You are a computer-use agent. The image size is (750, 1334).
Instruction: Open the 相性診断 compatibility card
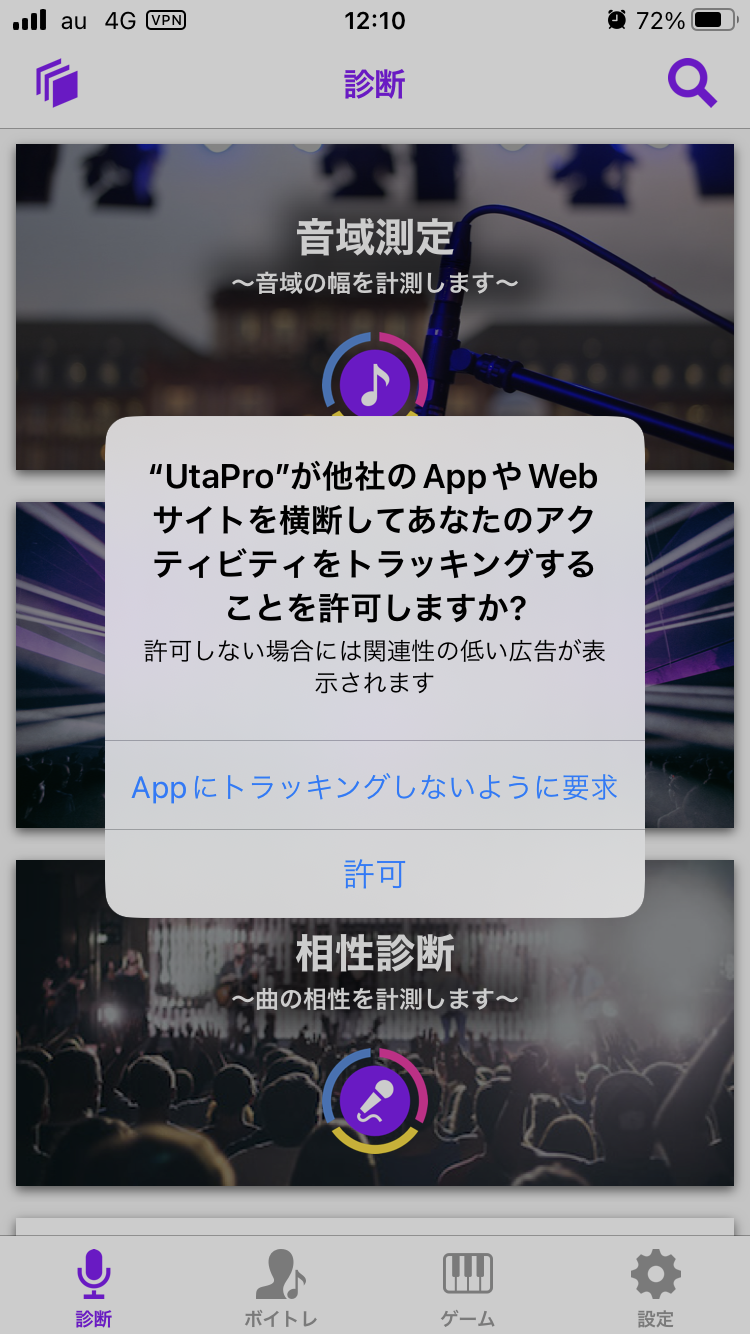coord(375,1000)
